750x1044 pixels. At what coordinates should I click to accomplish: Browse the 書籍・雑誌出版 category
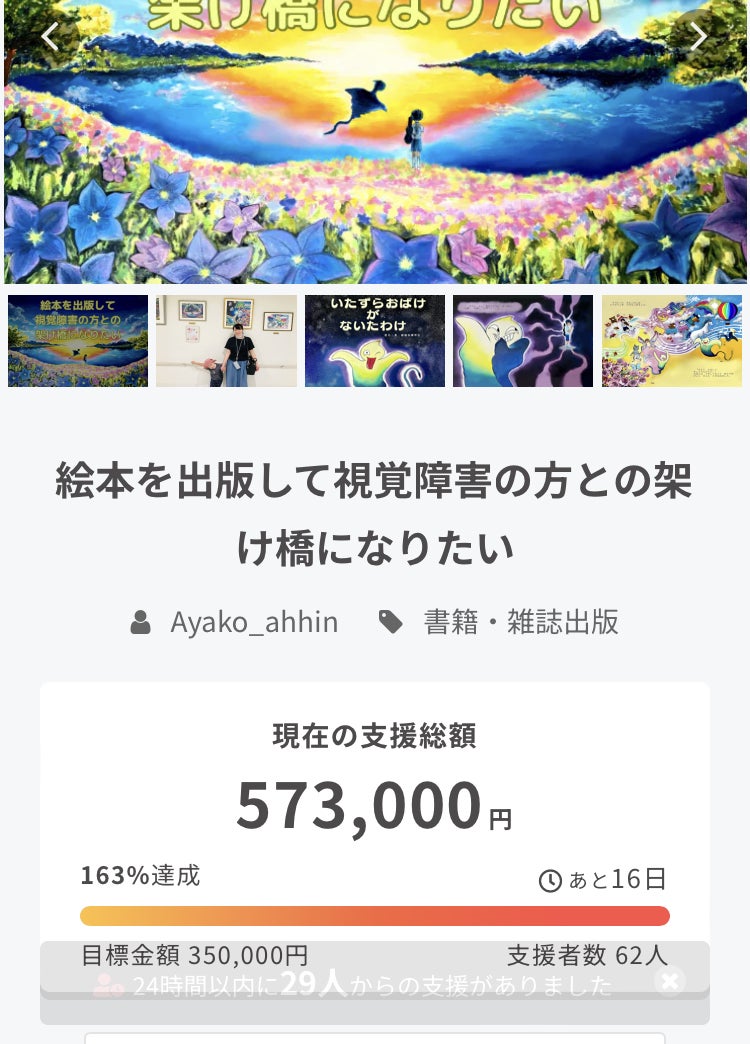click(521, 622)
